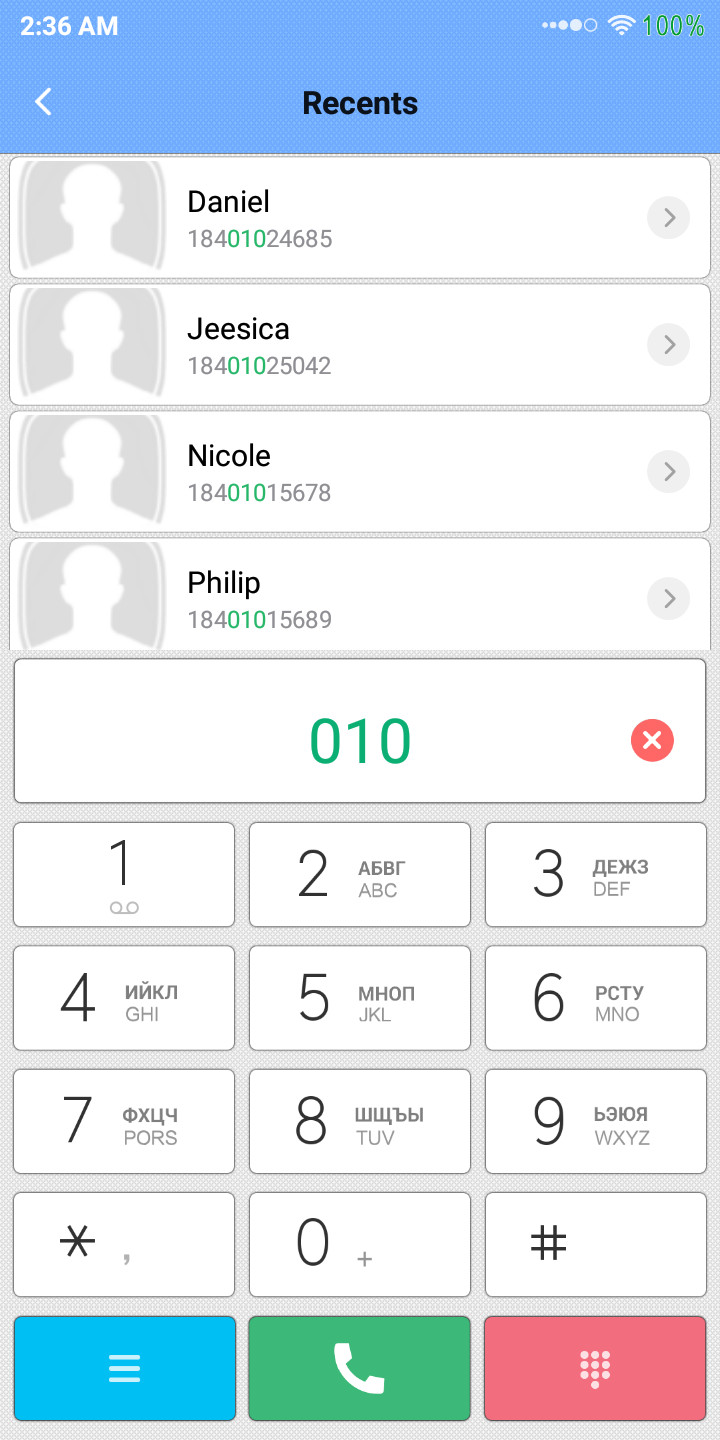
Task: Tap the 4 GHI key
Action: click(124, 998)
